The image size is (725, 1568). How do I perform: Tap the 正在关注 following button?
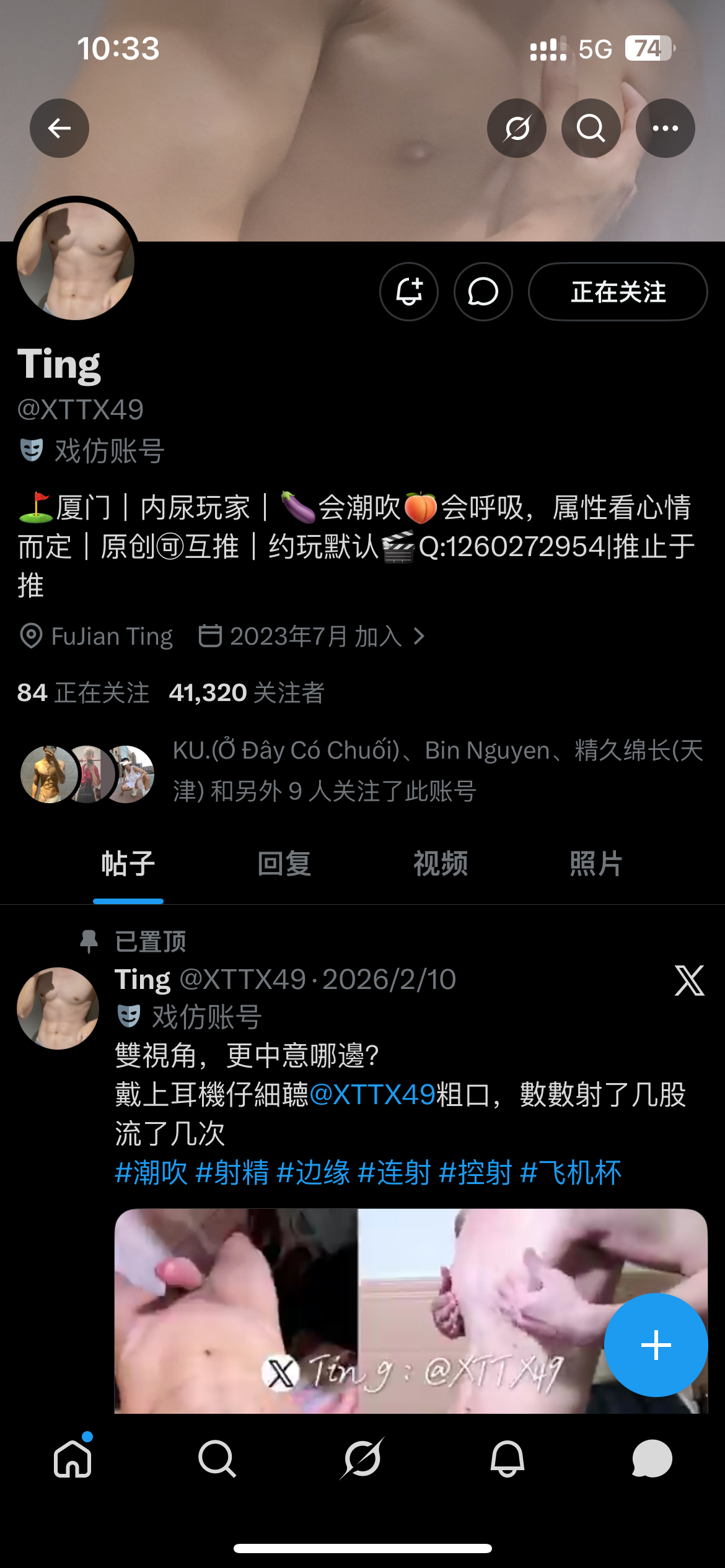[617, 292]
